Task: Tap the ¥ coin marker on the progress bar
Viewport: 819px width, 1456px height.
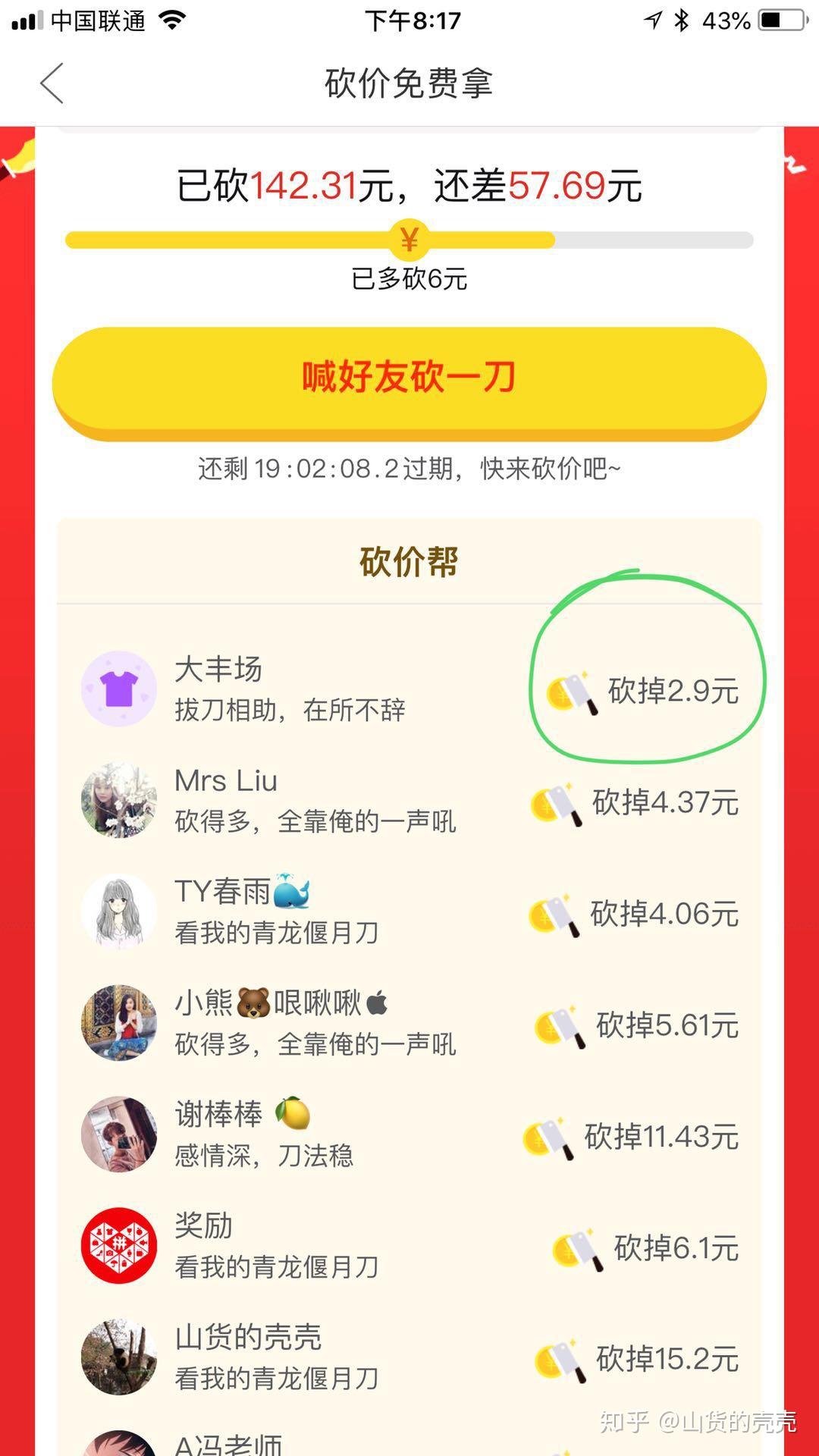Action: pyautogui.click(x=410, y=240)
